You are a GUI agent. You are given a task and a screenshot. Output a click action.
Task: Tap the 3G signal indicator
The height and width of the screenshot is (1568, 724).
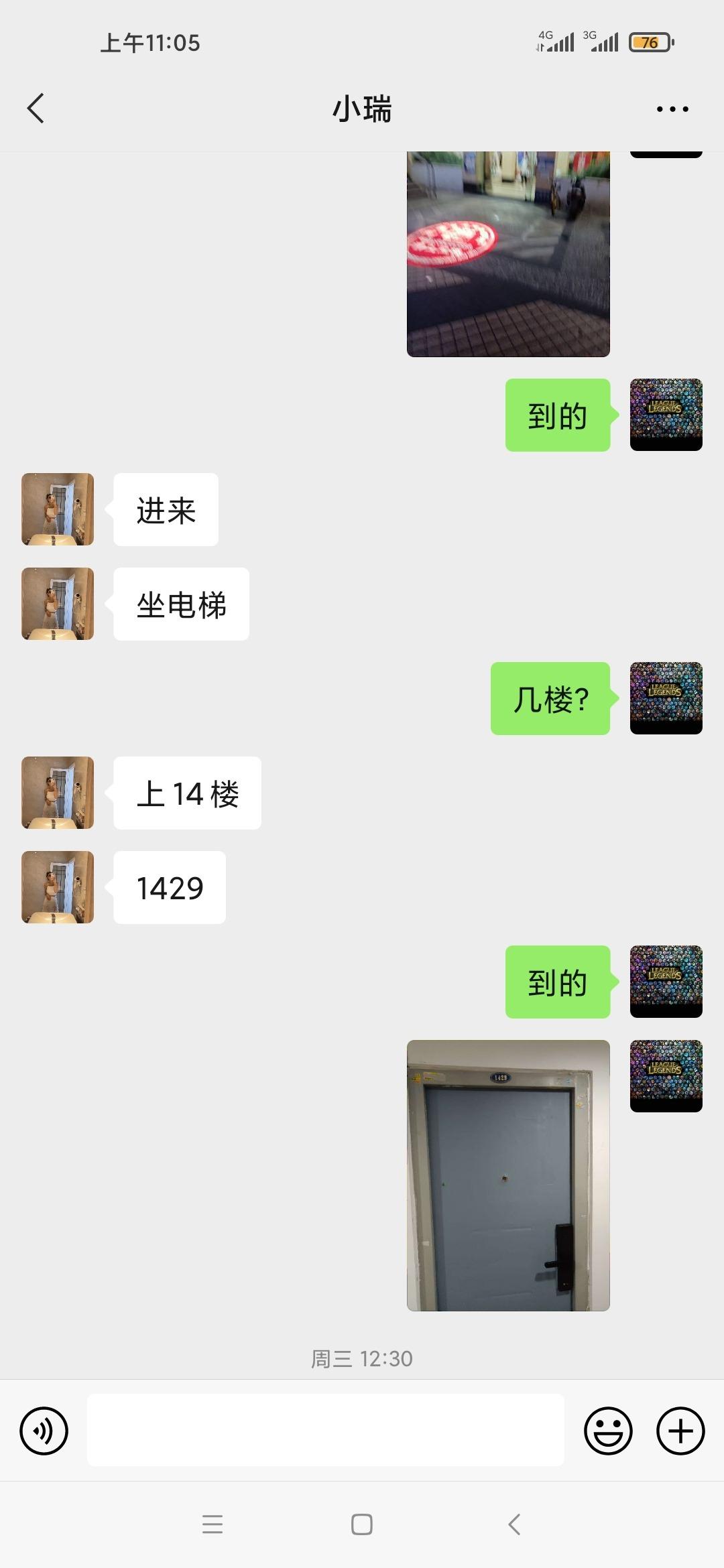pyautogui.click(x=603, y=42)
